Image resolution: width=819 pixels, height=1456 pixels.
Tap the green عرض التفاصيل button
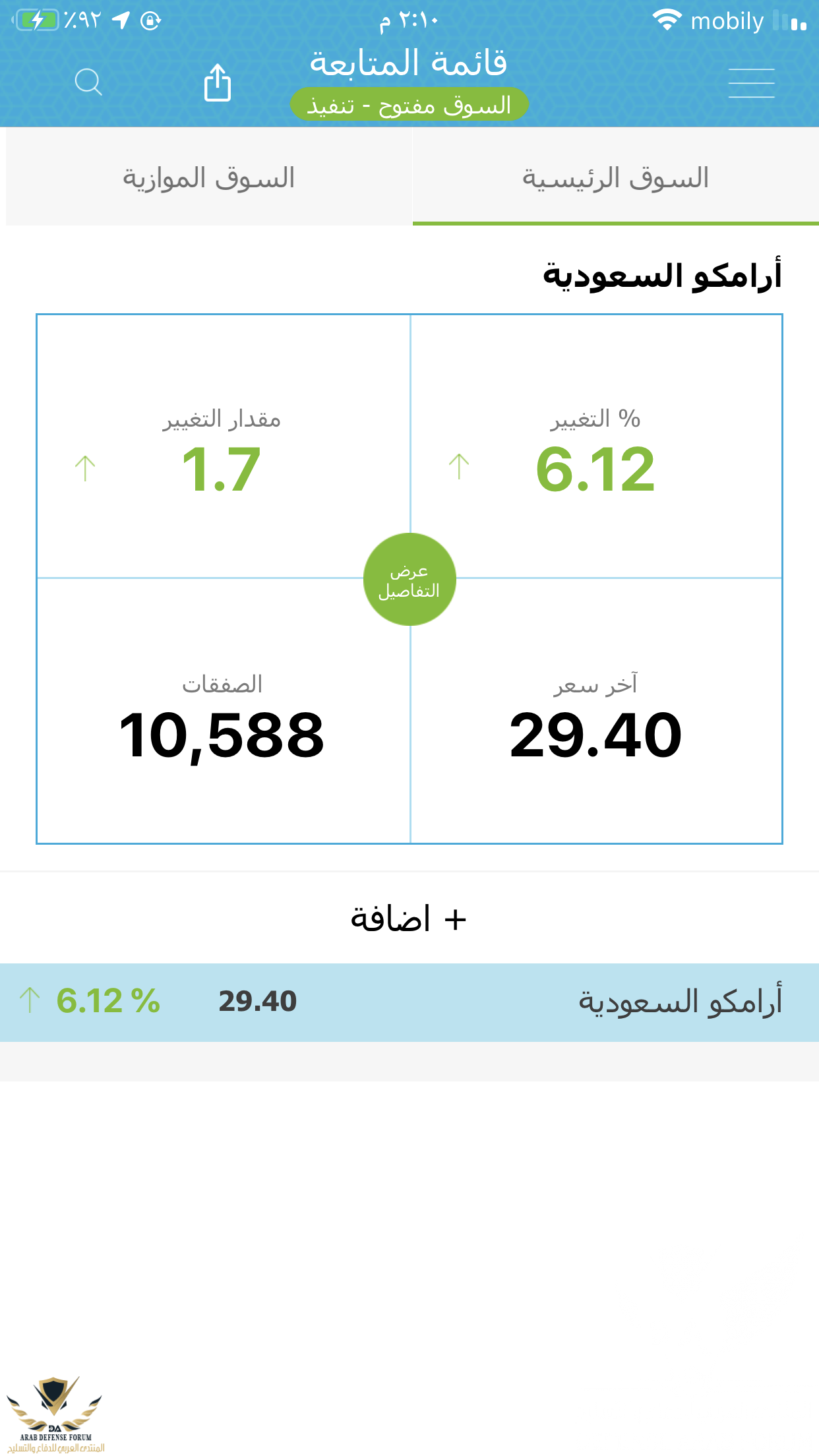(x=409, y=580)
